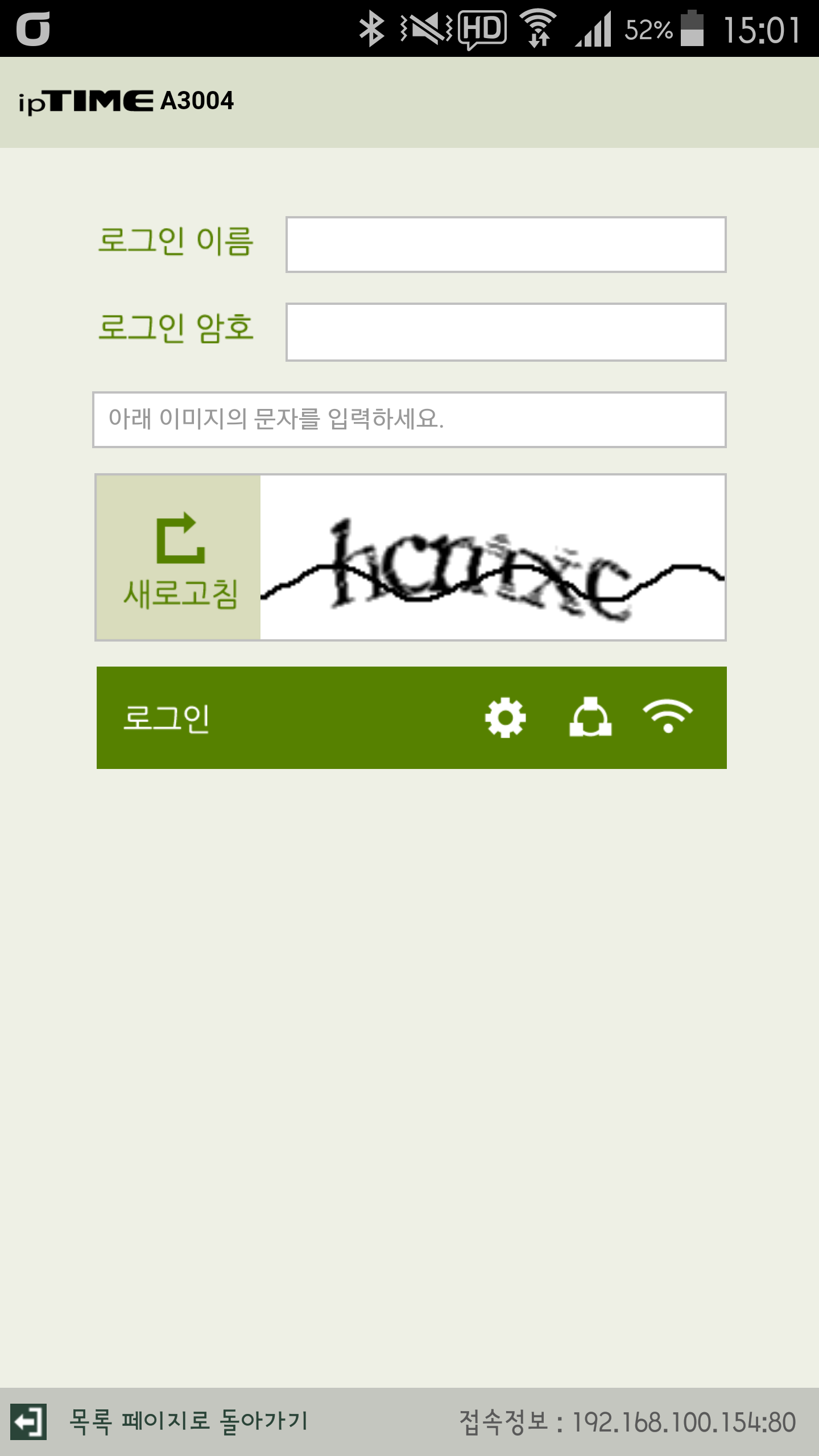Focus the 로그인 이름 text field
Viewport: 819px width, 1456px height.
(506, 245)
